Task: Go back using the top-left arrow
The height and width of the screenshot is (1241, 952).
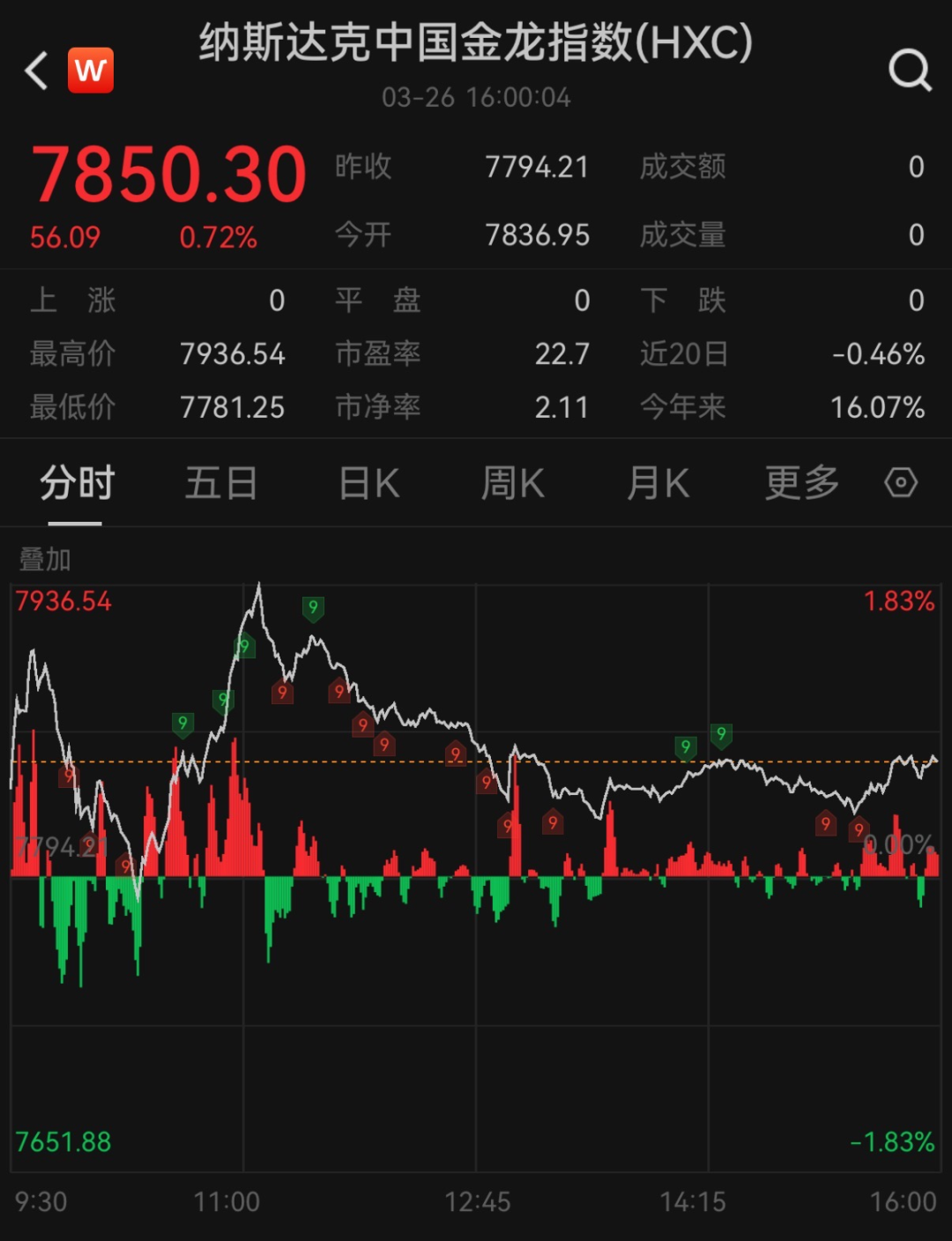Action: coord(37,71)
